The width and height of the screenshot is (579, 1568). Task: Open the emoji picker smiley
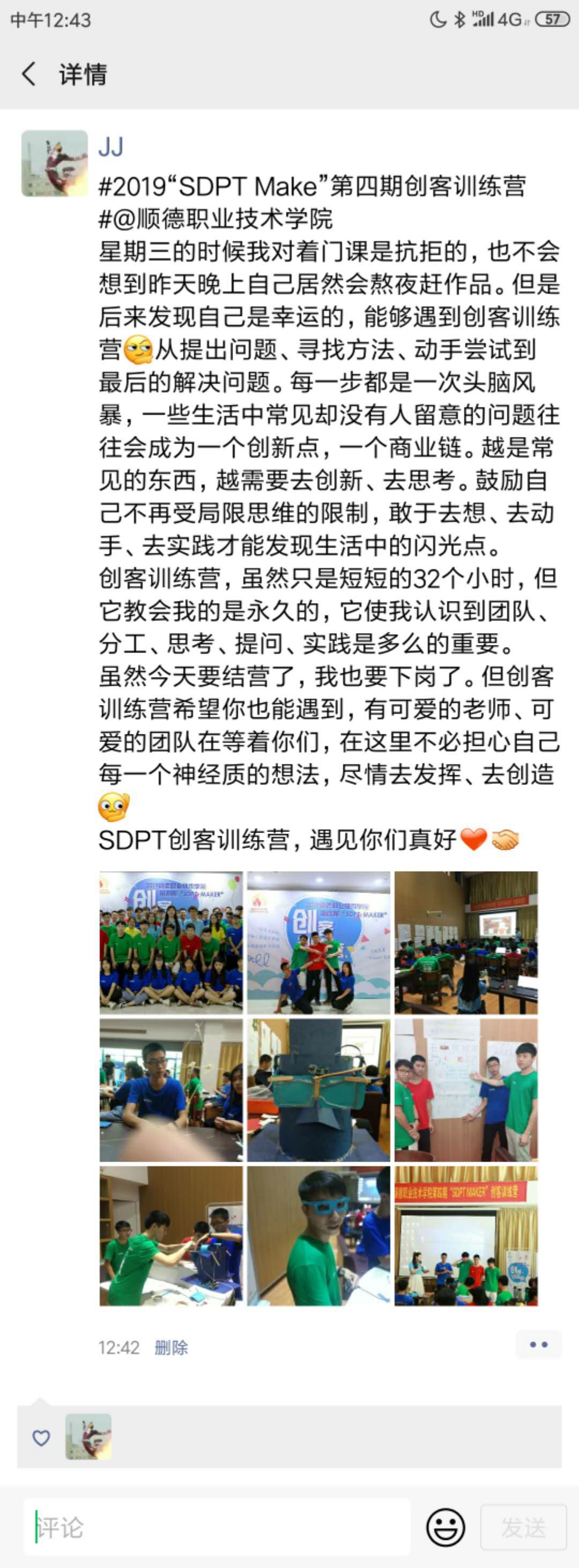coord(446,1527)
